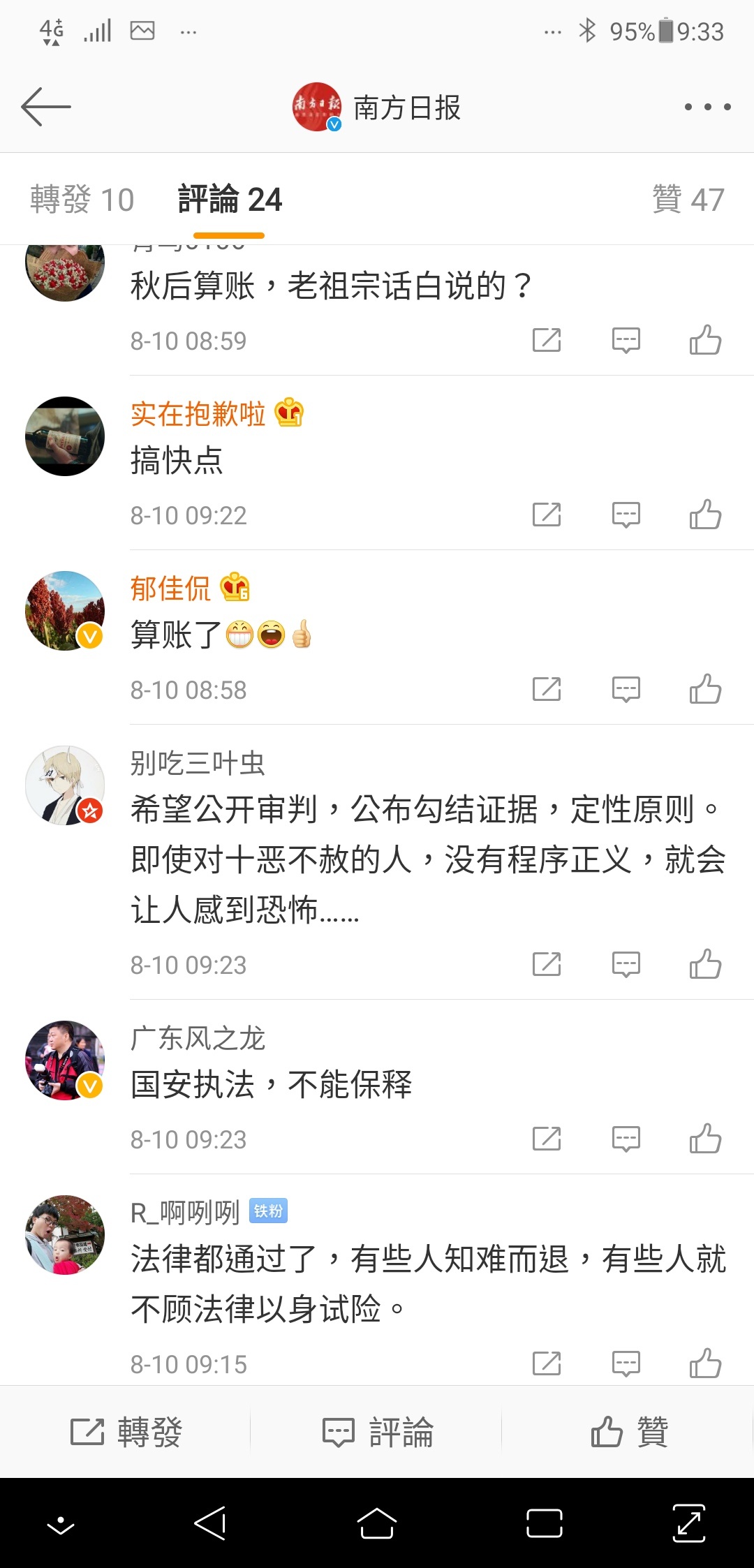
Task: Open the 南方日报 profile in the header
Action: 377,108
